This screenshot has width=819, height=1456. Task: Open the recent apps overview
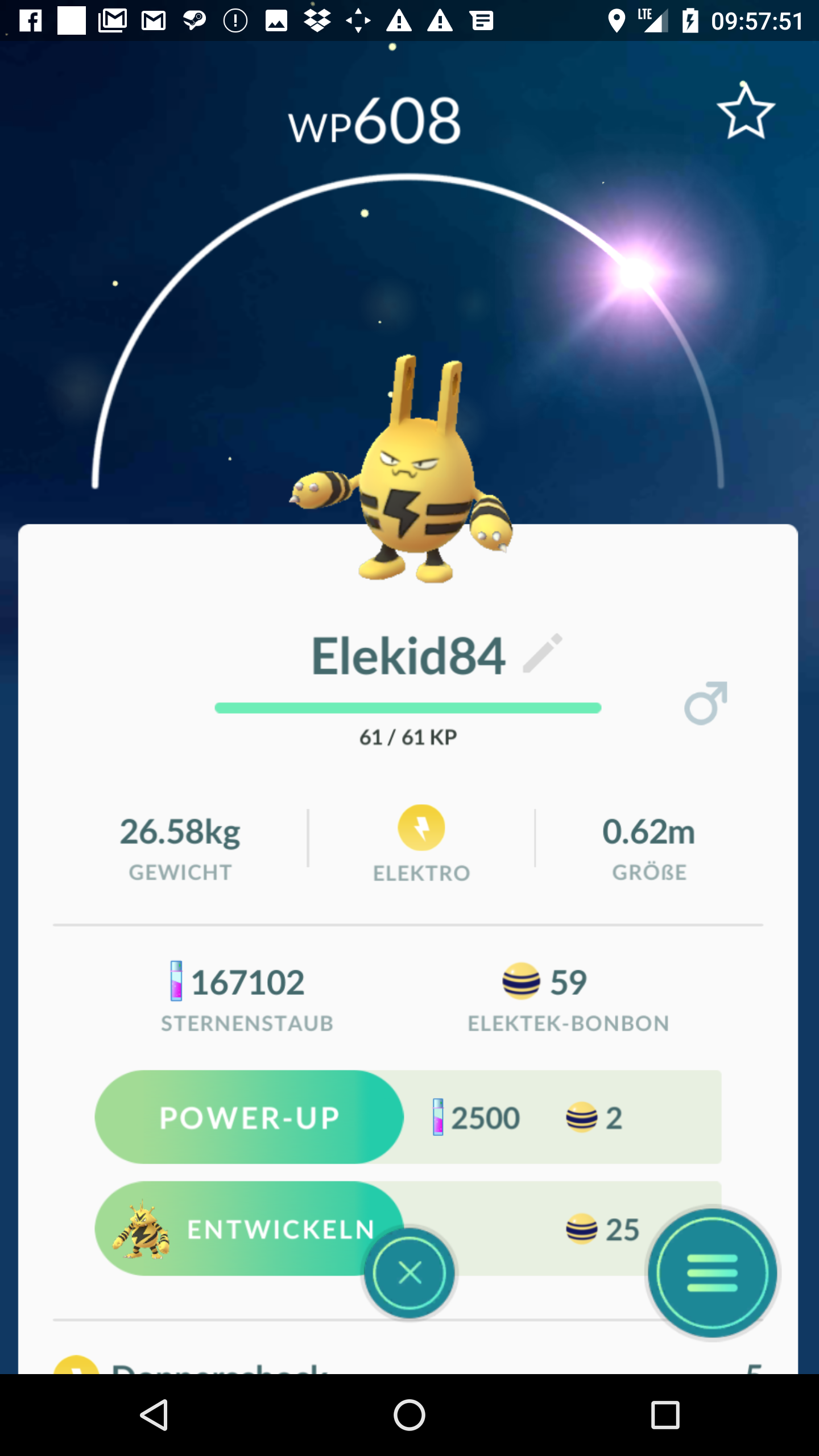coord(665,1414)
